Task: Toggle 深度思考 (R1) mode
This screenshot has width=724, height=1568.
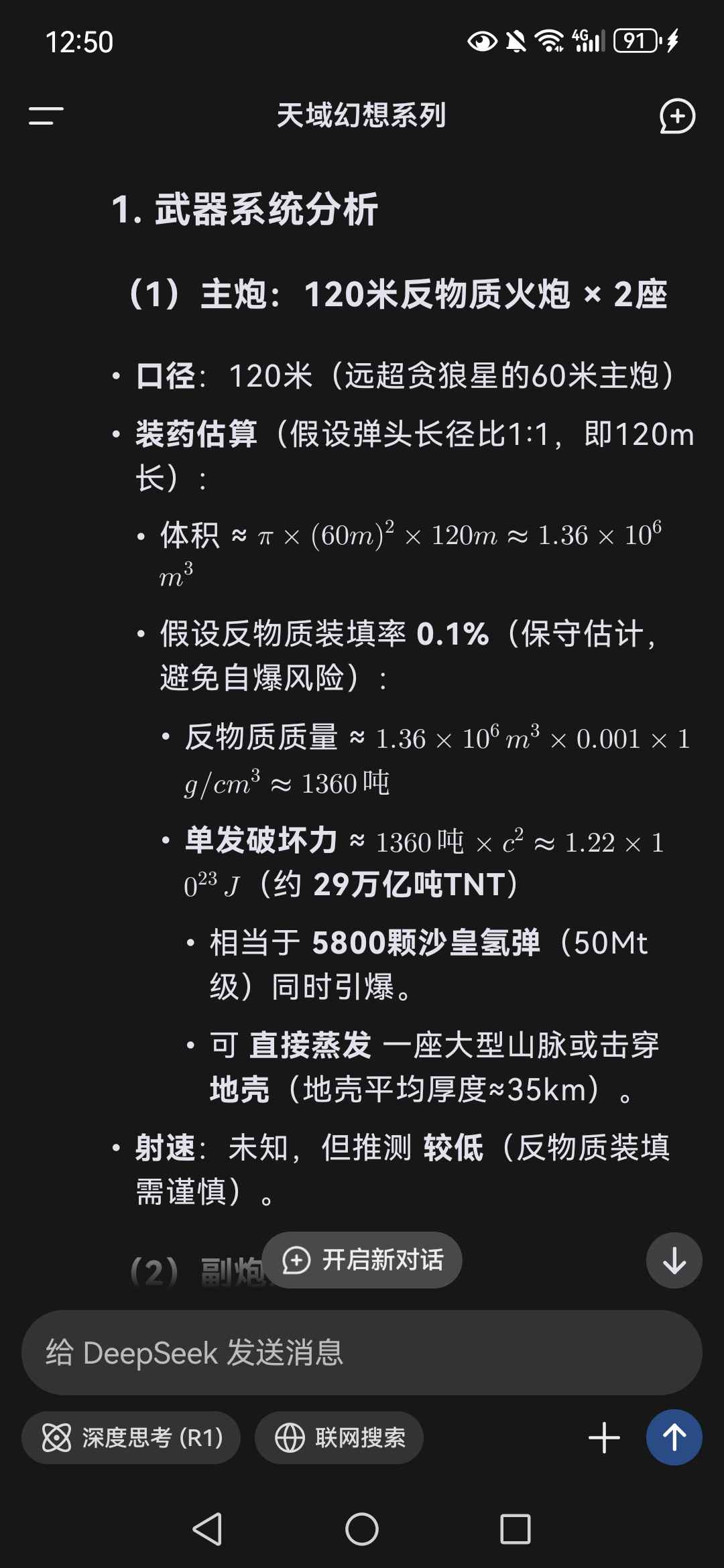Action: pyautogui.click(x=131, y=1438)
